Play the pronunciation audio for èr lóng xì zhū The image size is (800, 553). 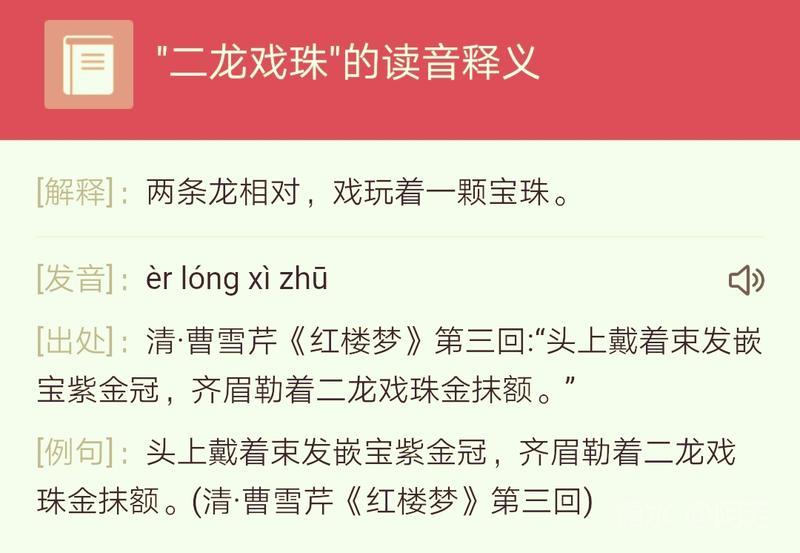point(746,281)
